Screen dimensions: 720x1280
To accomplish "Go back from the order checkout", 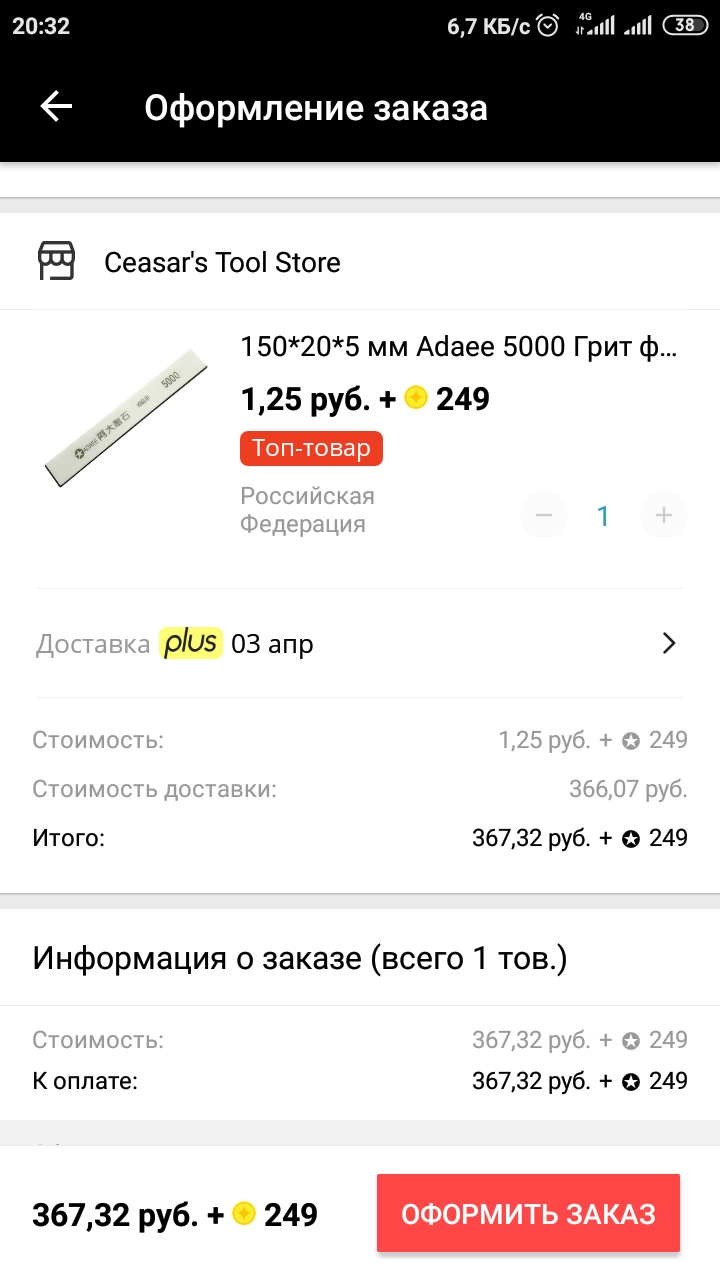I will (x=57, y=107).
